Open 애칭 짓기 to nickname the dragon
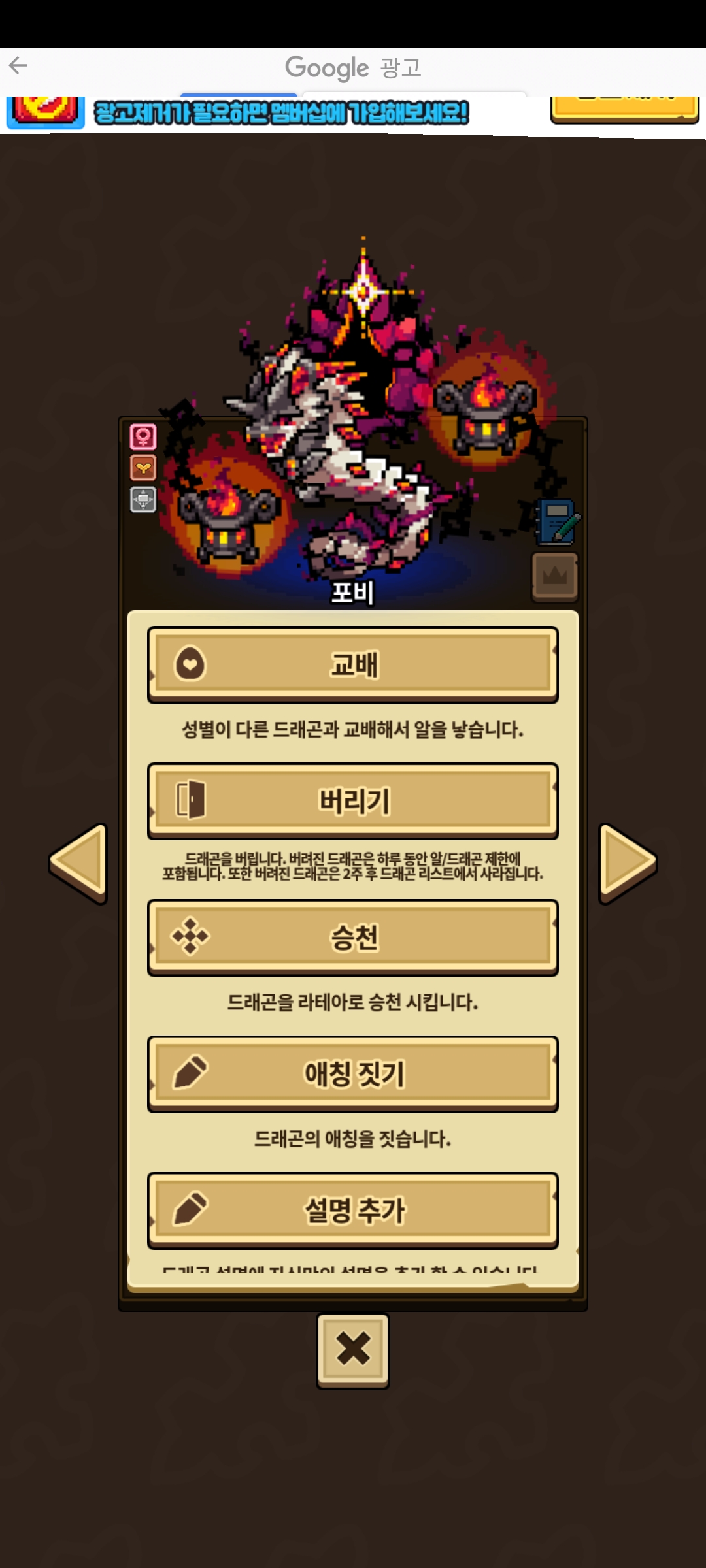This screenshot has width=706, height=1568. (353, 1074)
